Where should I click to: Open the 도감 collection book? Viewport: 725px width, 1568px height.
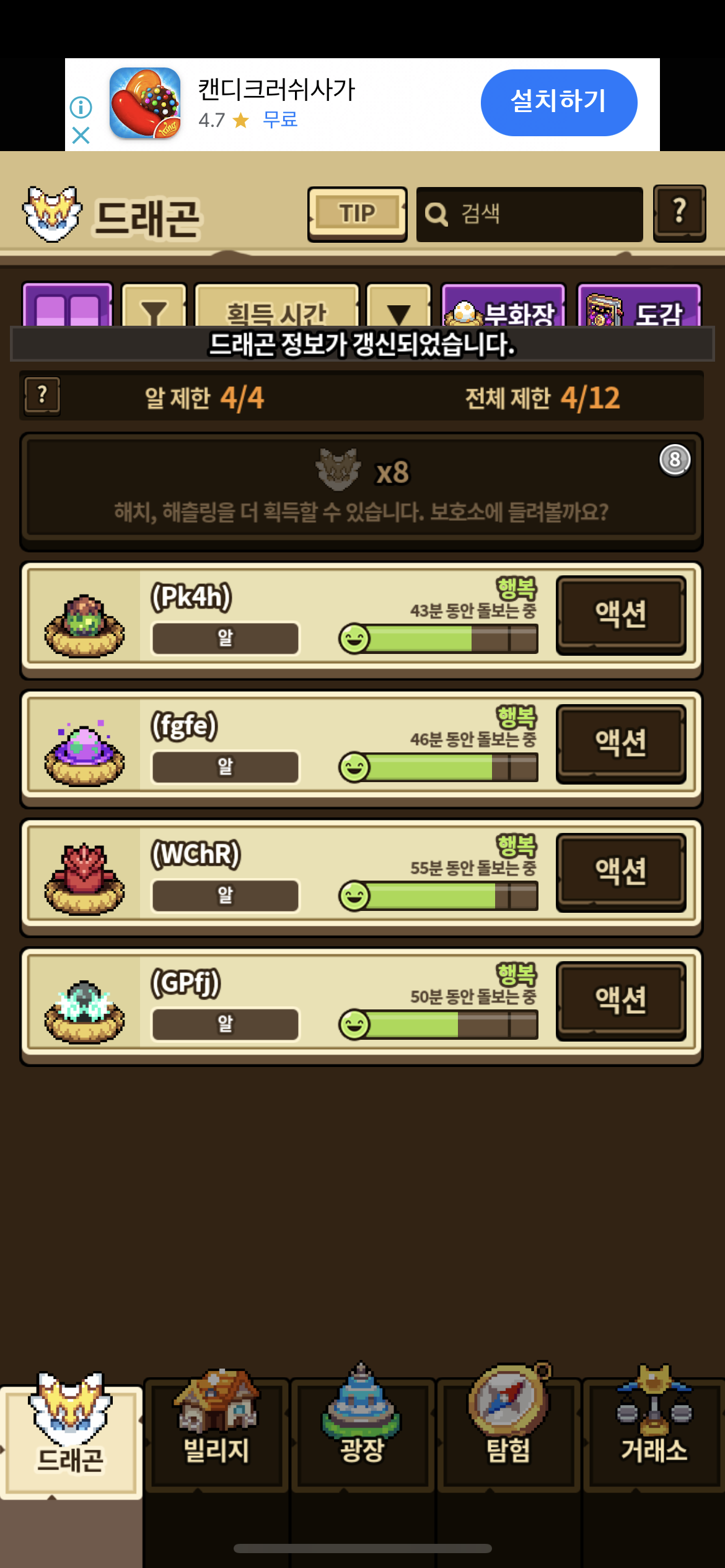[639, 306]
